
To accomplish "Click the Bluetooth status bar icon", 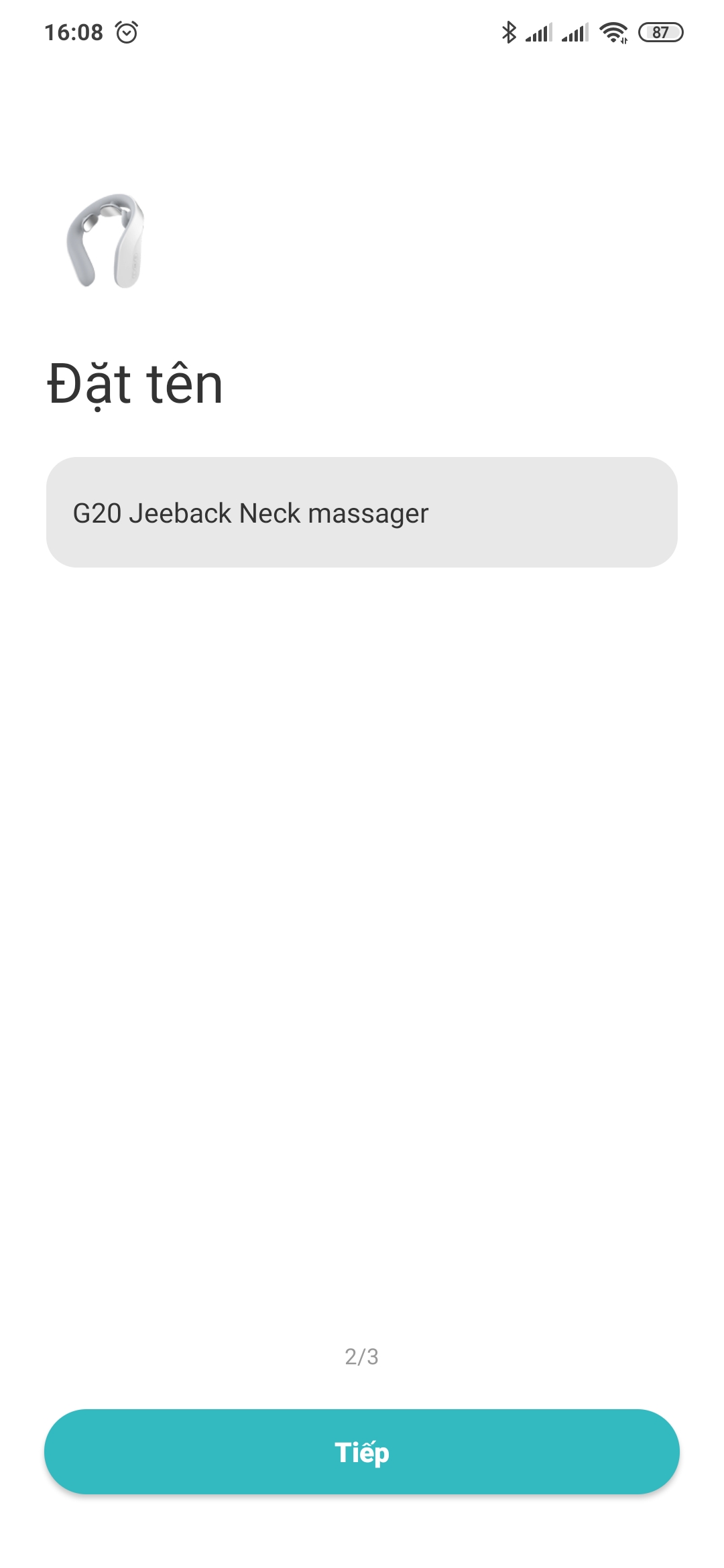I will [509, 31].
